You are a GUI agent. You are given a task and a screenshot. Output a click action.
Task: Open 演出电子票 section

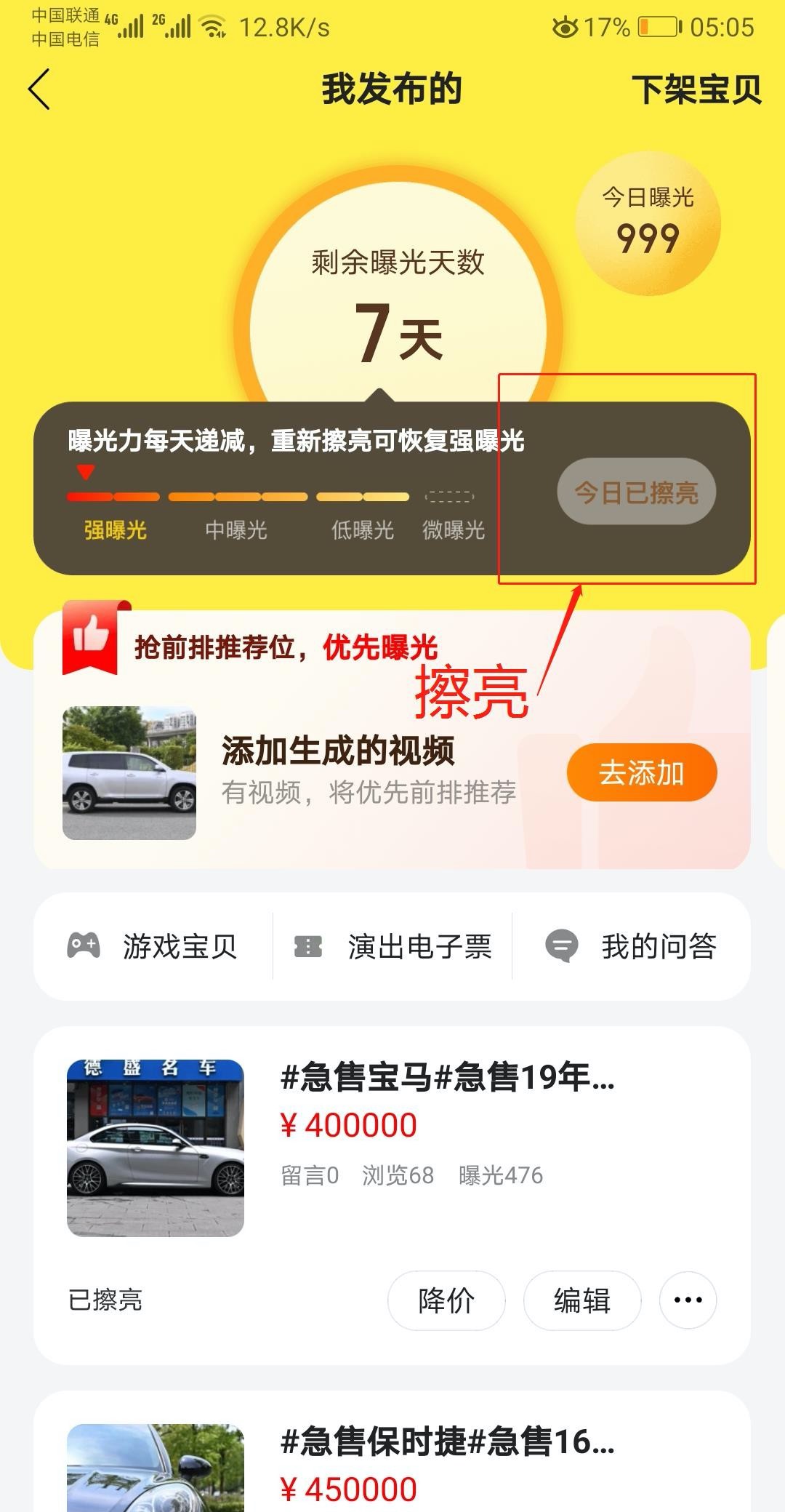pos(393,946)
